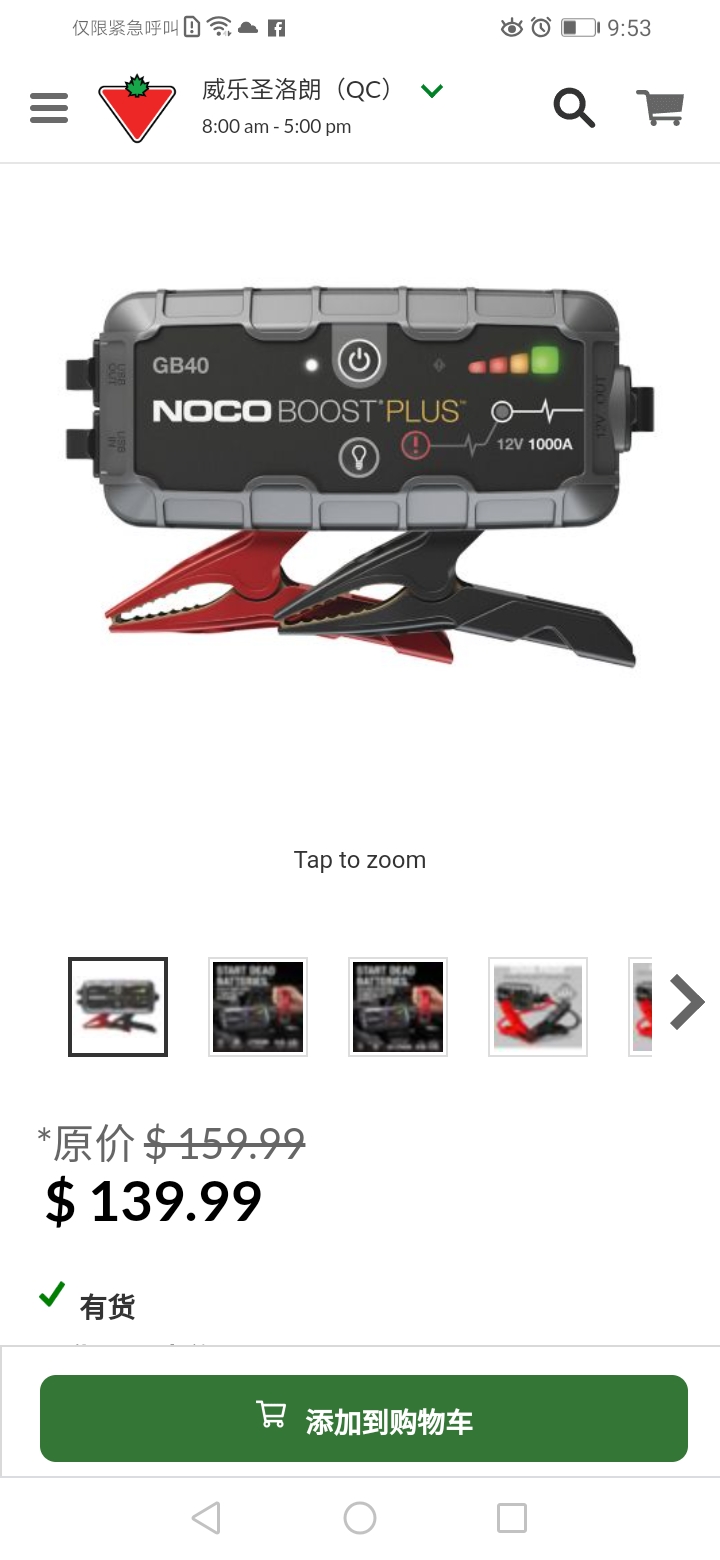This screenshot has width=720, height=1560.
Task: Open the shopping cart
Action: [660, 107]
